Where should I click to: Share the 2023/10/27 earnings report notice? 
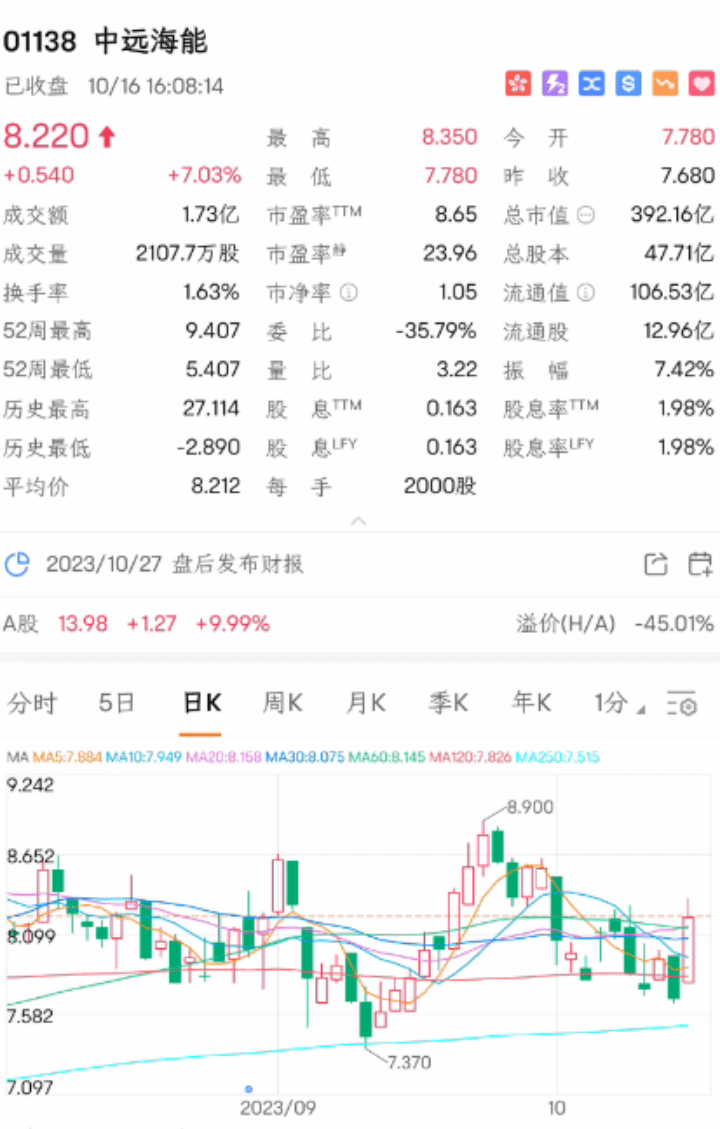[655, 564]
